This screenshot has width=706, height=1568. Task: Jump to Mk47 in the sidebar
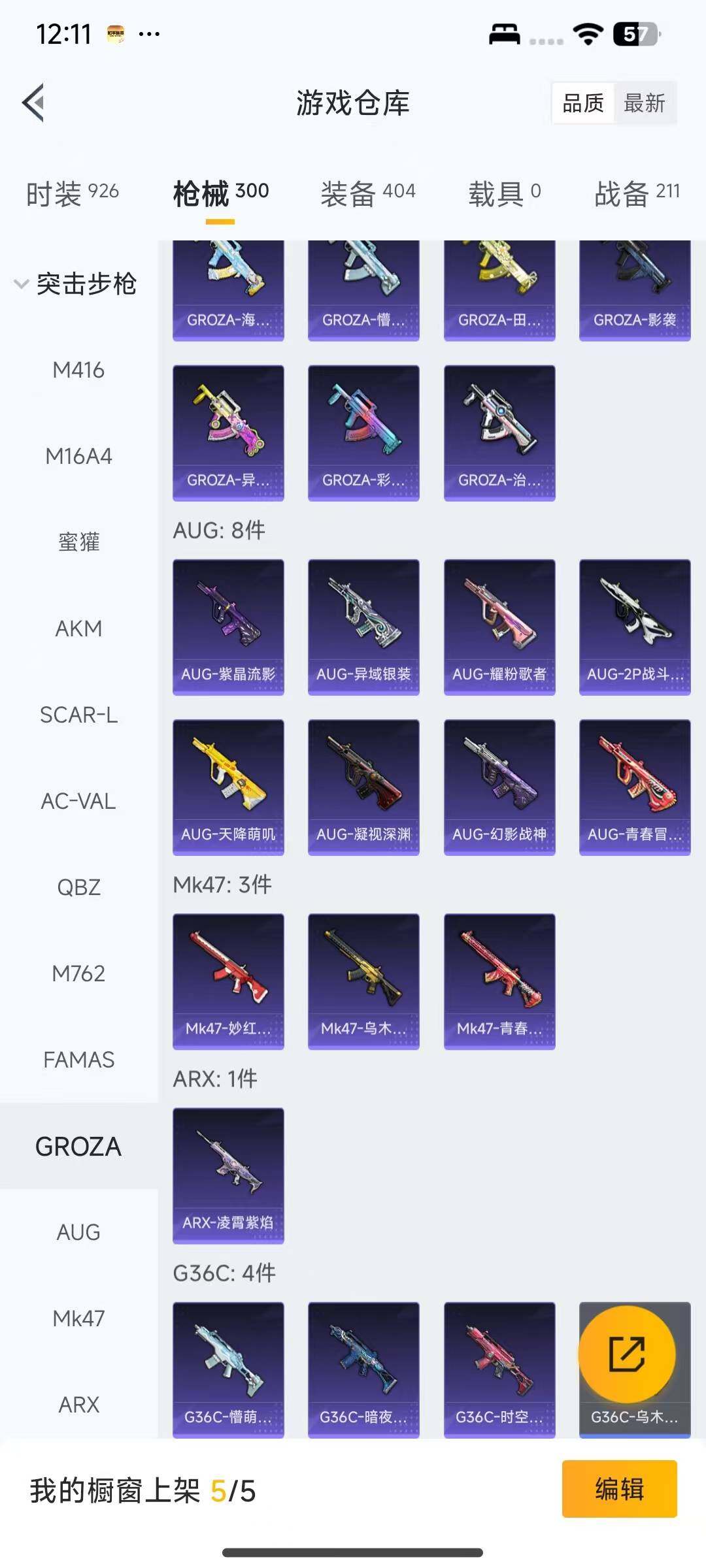pyautogui.click(x=78, y=1318)
